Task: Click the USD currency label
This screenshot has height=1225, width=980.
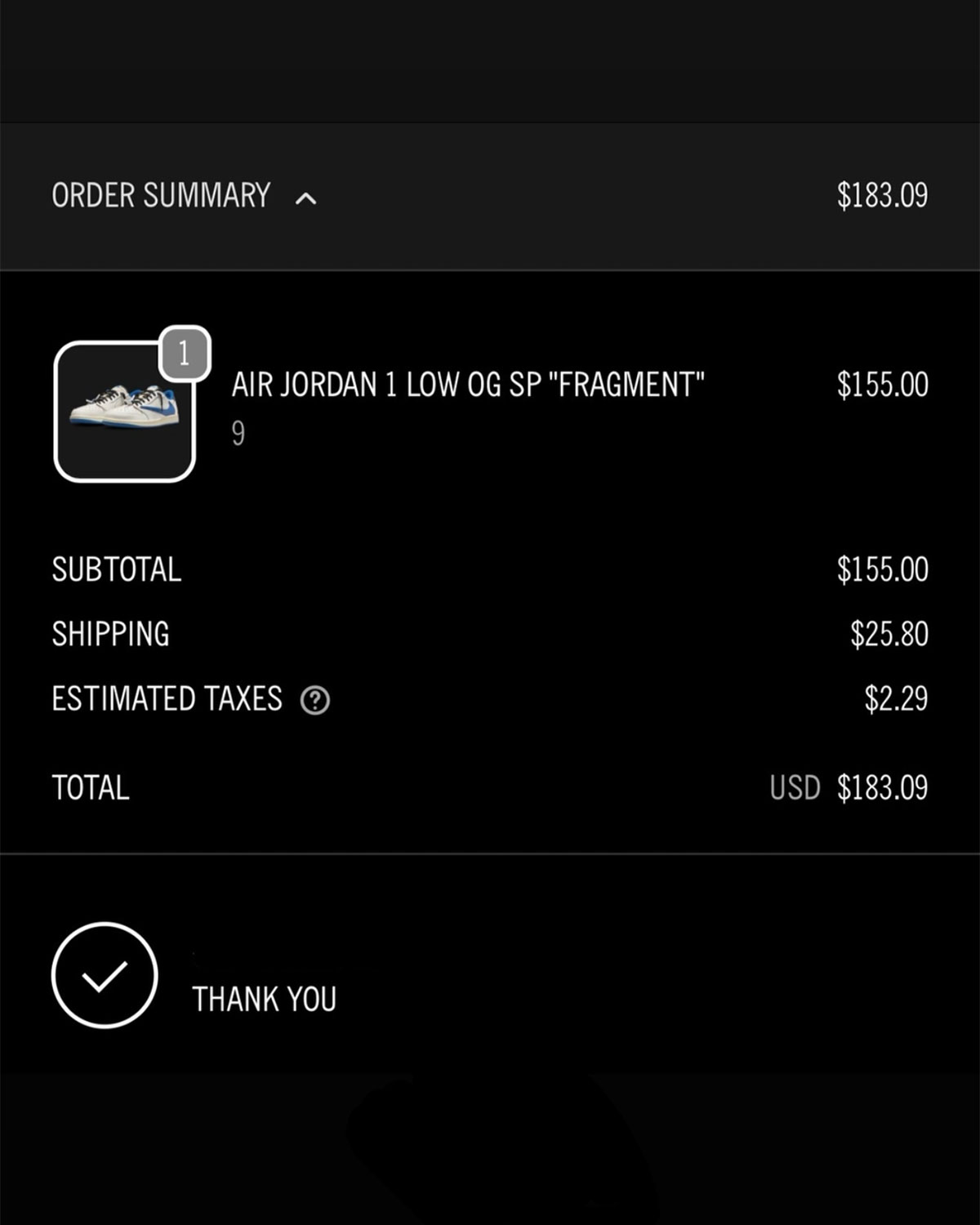Action: pos(795,787)
